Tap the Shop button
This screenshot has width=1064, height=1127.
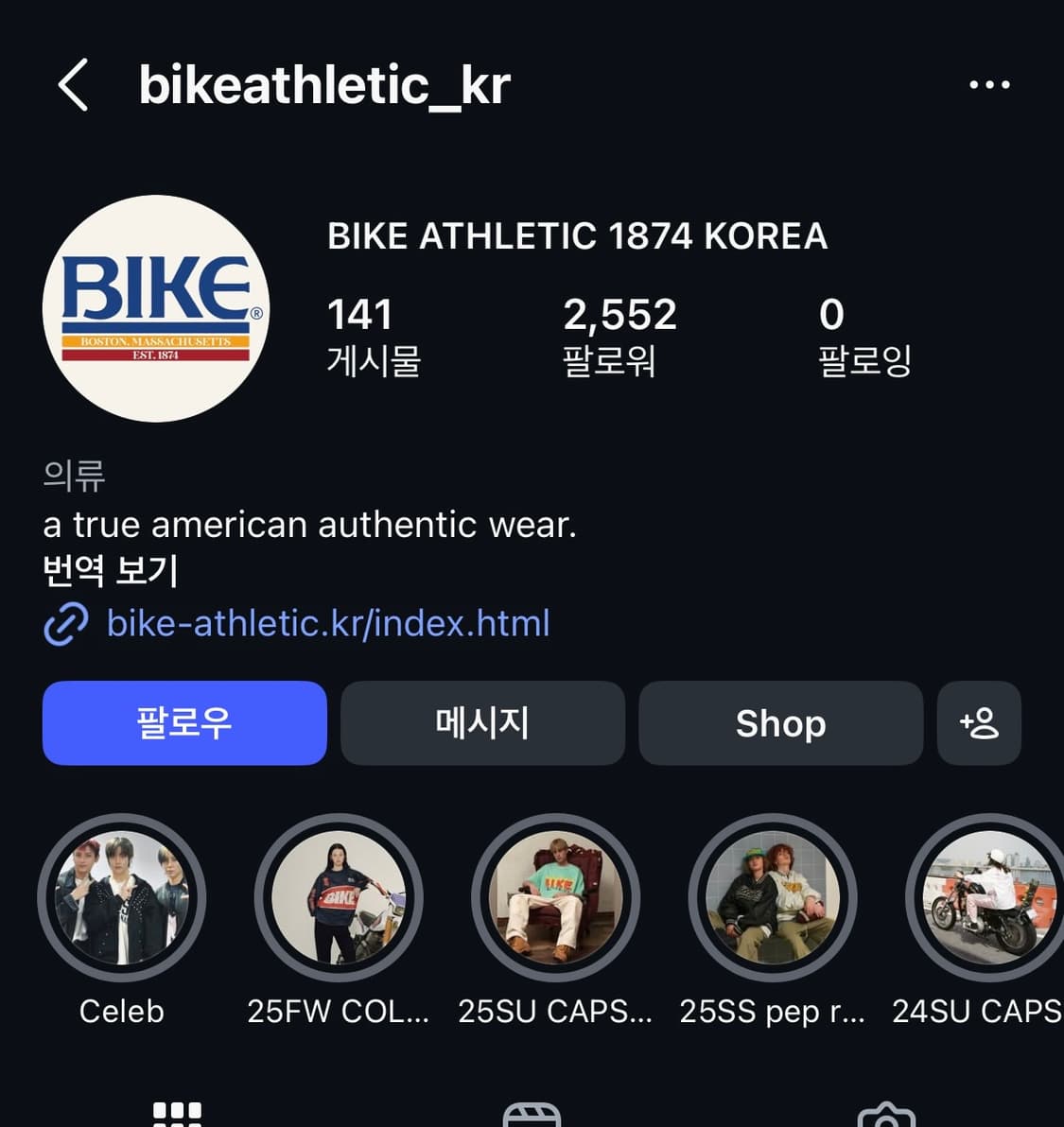point(780,723)
